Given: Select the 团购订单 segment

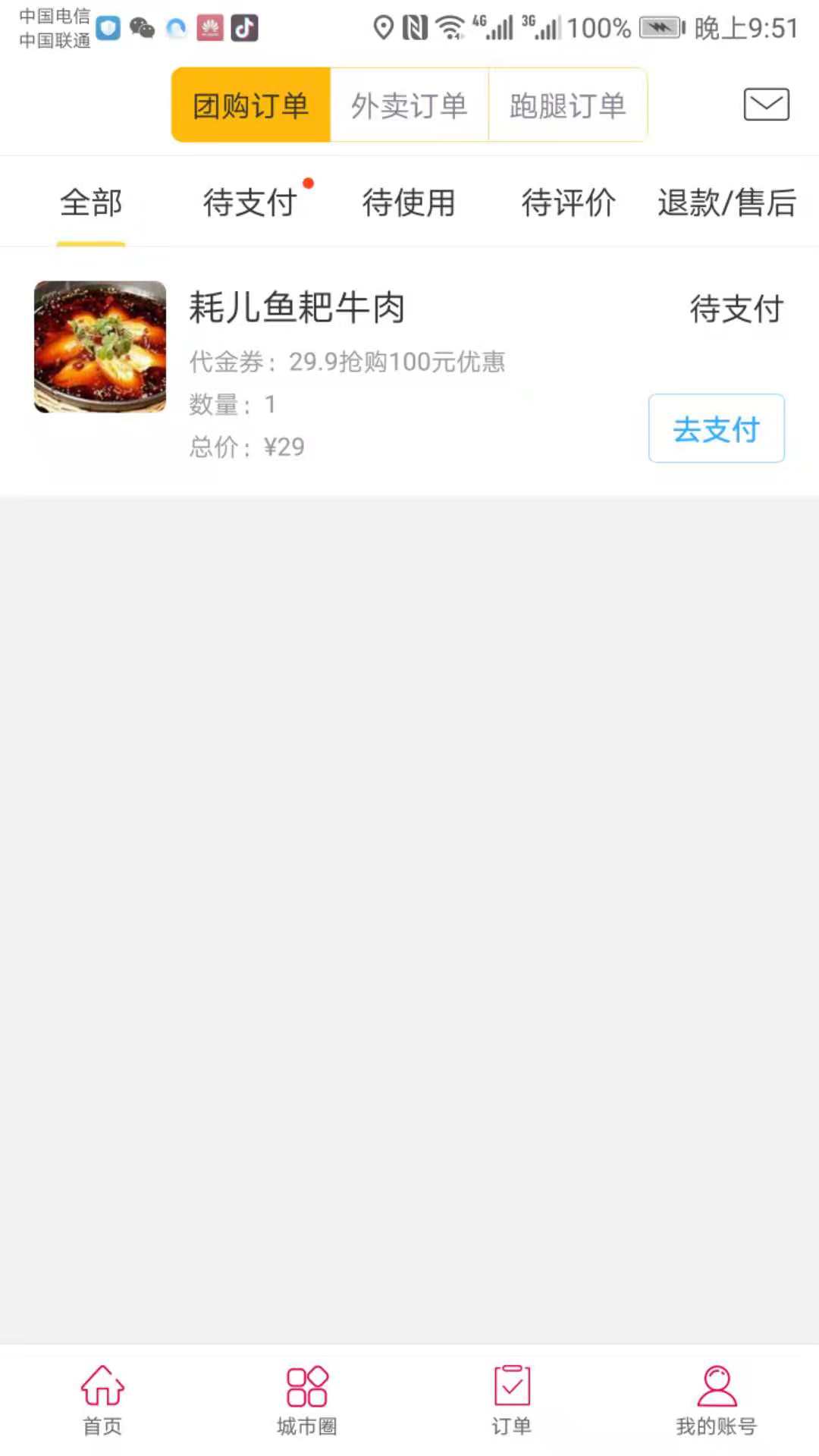Looking at the screenshot, I should pos(251,105).
